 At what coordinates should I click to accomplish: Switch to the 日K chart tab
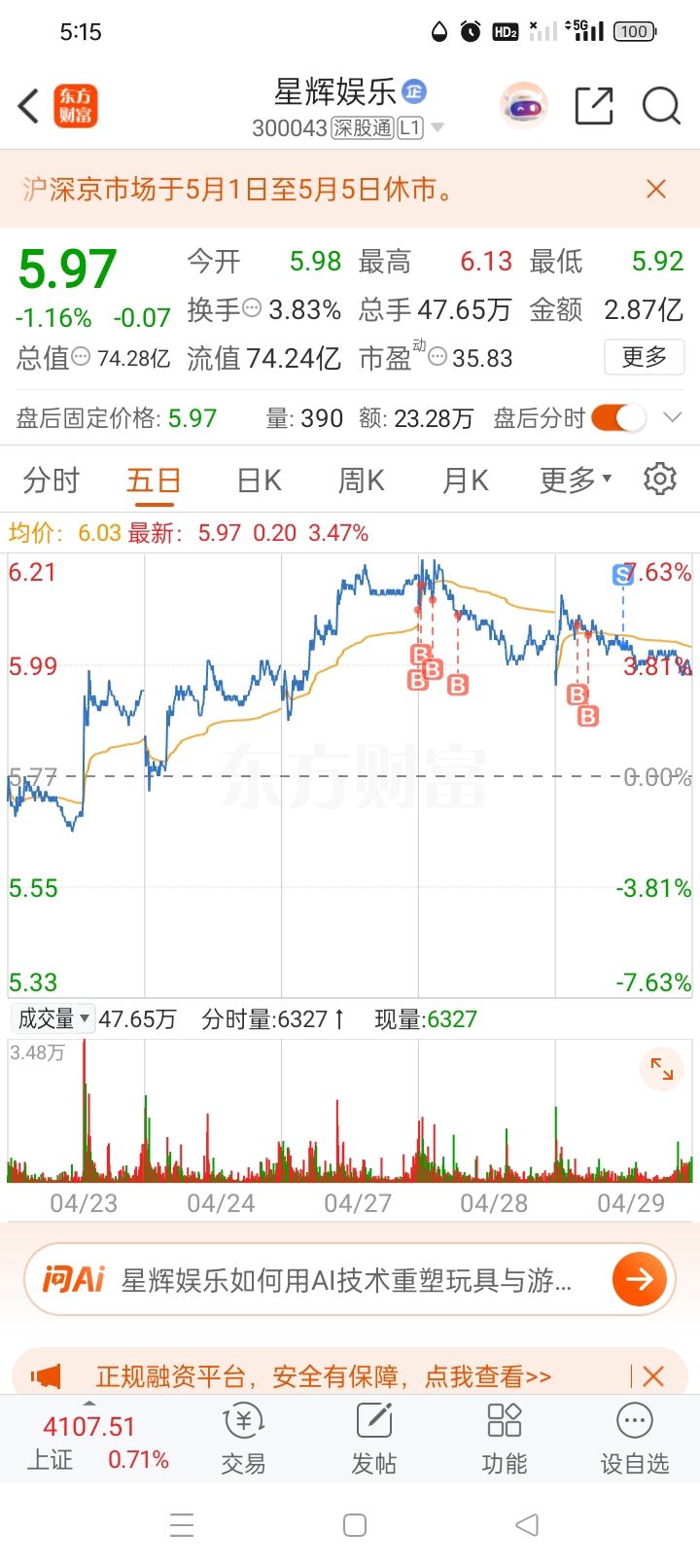coord(260,480)
